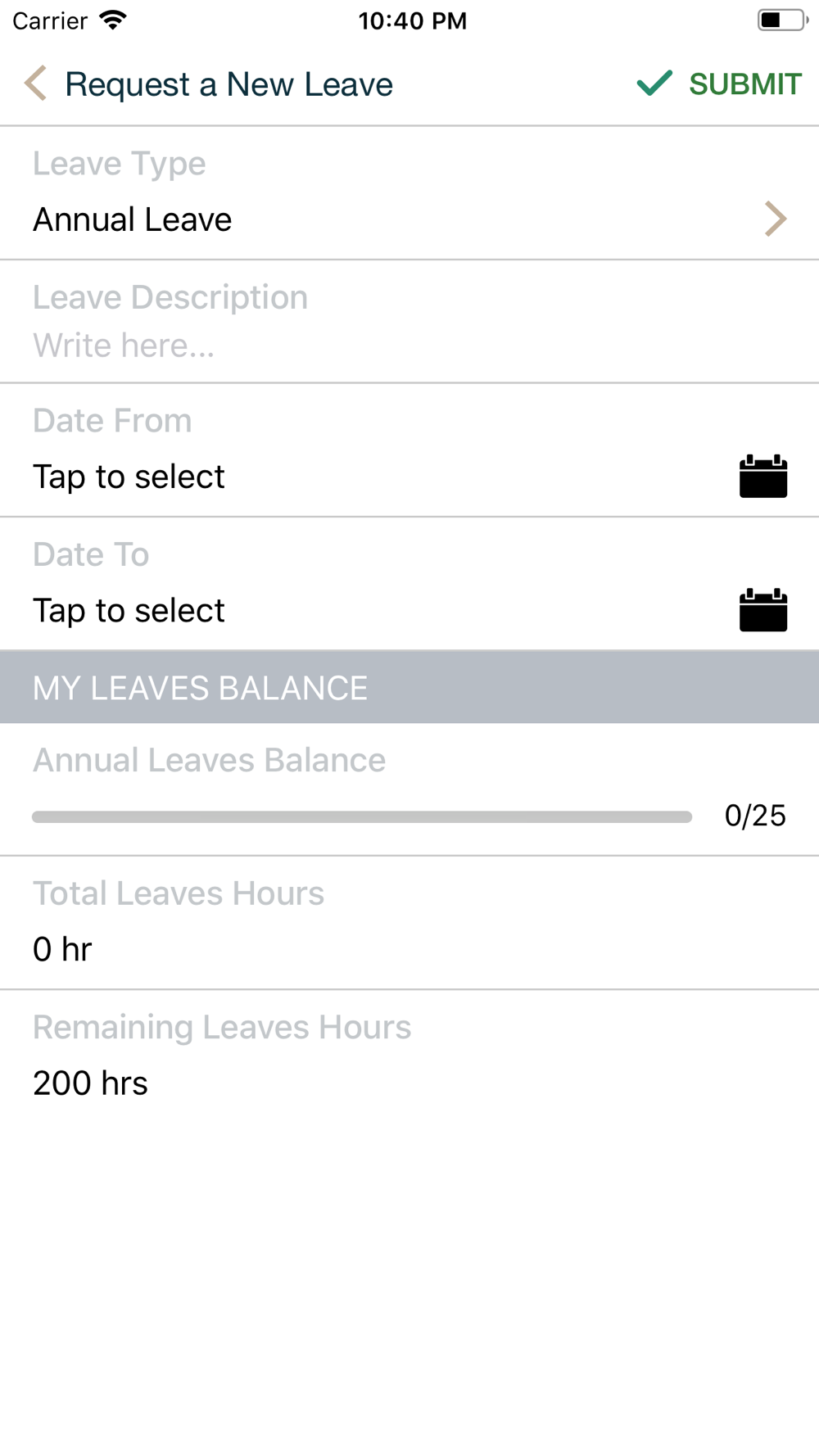Submit the leave request
This screenshot has width=819, height=1456.
tap(719, 84)
